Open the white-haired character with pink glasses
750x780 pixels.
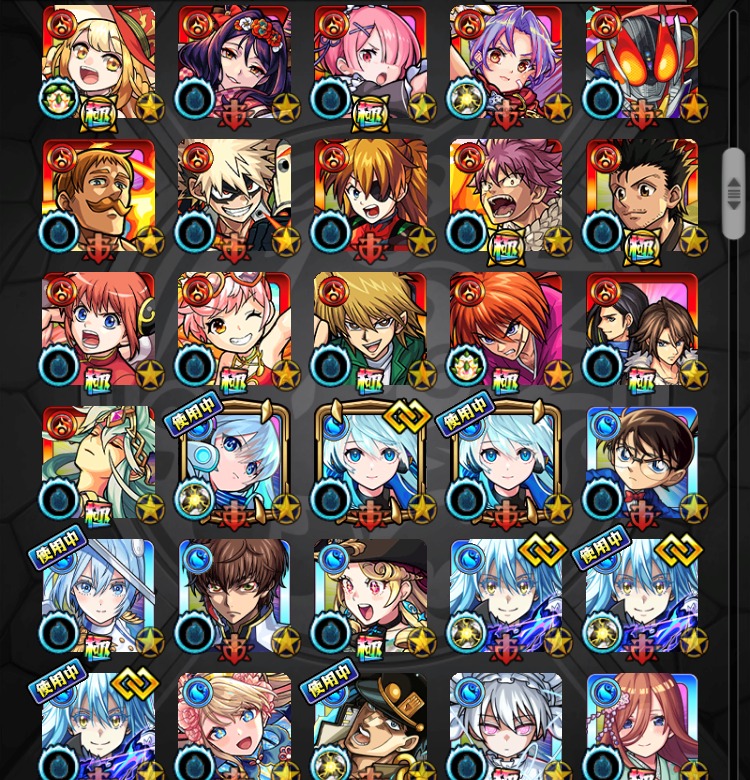(x=506, y=726)
